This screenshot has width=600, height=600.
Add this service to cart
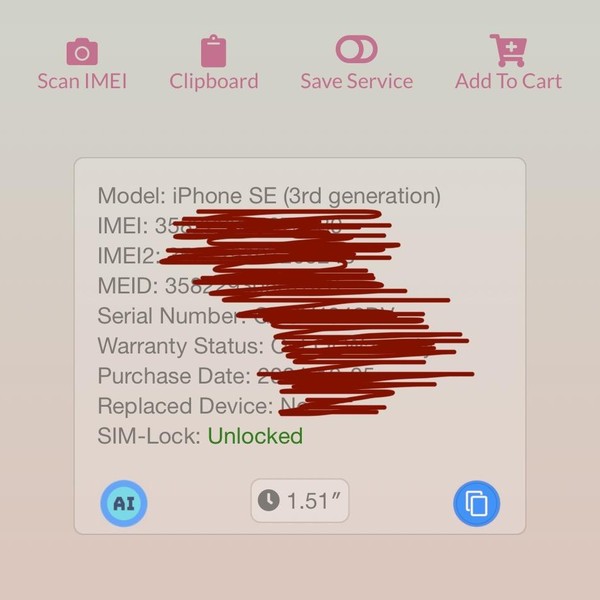(508, 63)
